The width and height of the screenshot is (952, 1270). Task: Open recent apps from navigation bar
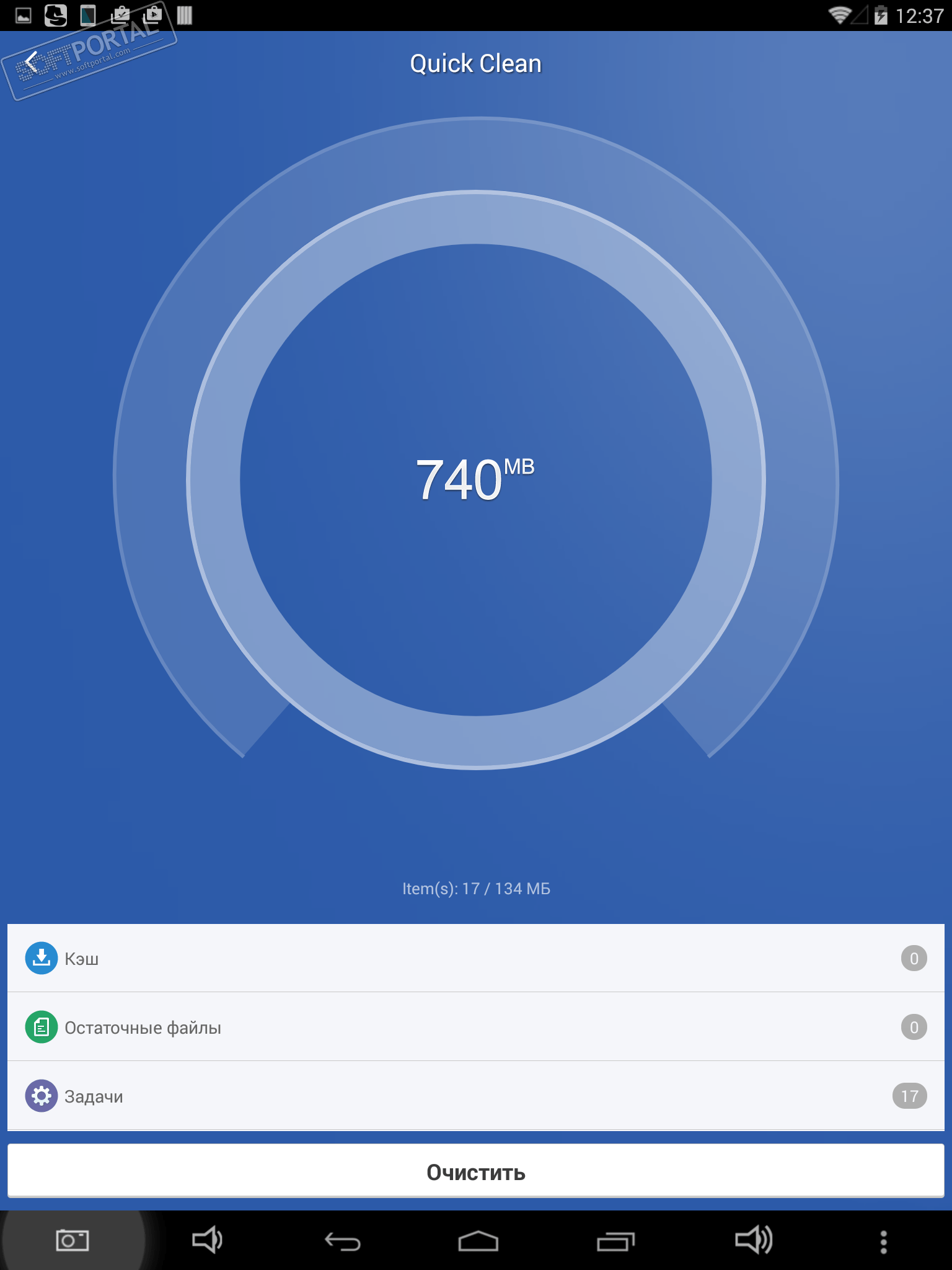click(615, 1241)
